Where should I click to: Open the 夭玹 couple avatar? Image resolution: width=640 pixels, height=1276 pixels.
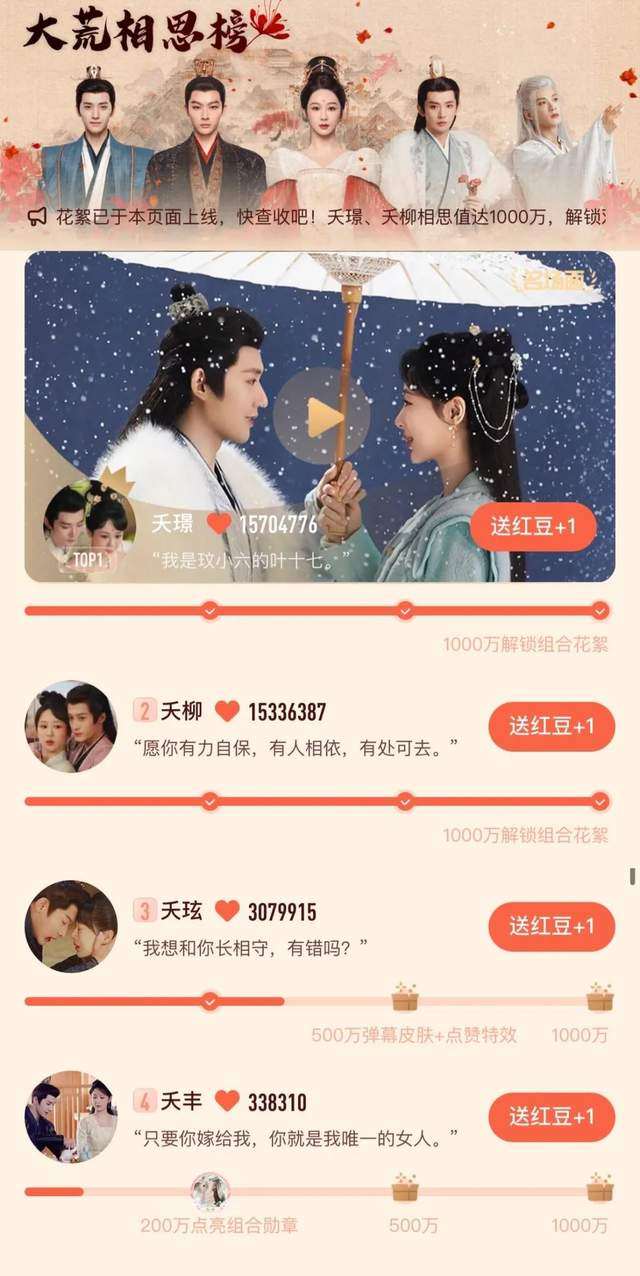tap(71, 926)
